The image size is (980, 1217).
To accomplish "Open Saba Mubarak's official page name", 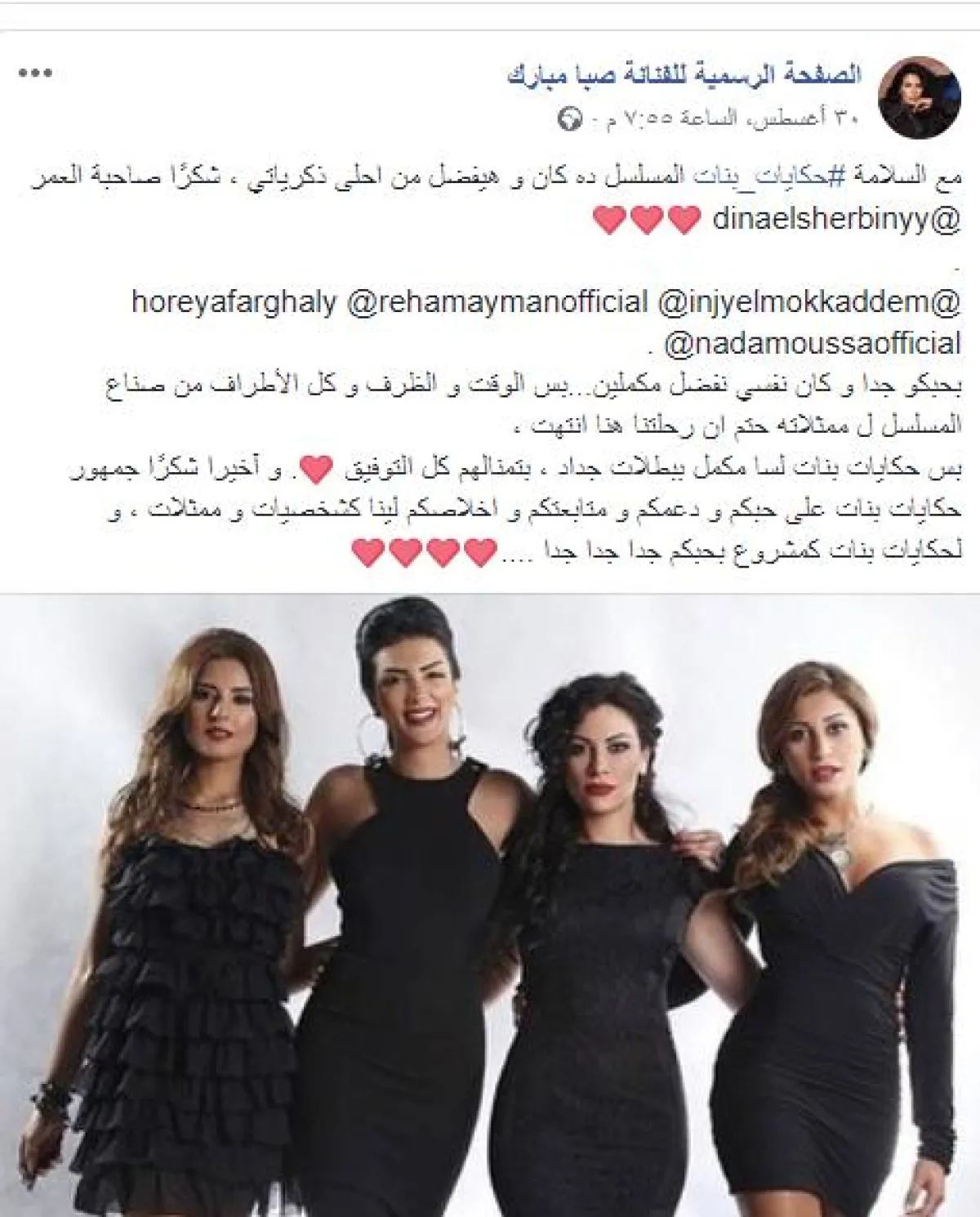I will [x=684, y=74].
